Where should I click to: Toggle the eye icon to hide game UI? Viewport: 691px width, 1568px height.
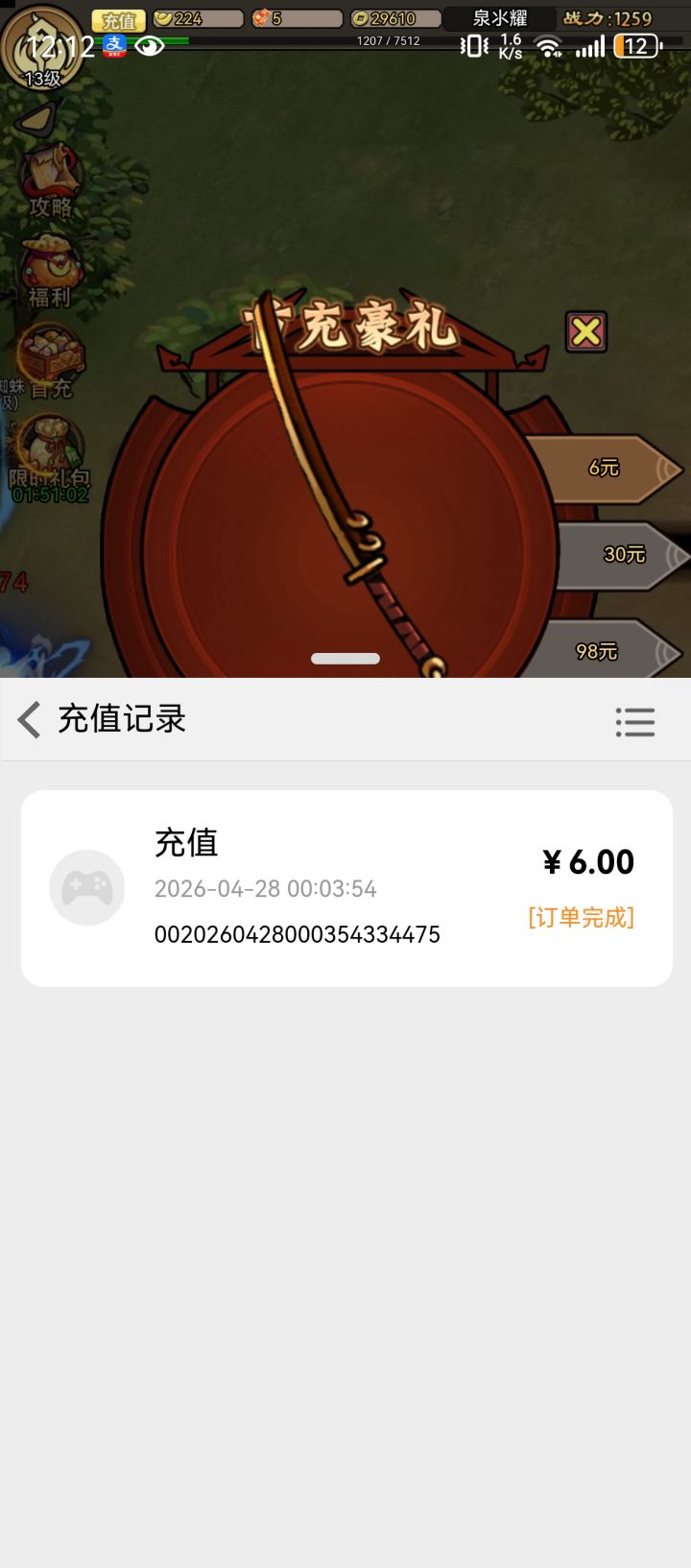point(149,45)
